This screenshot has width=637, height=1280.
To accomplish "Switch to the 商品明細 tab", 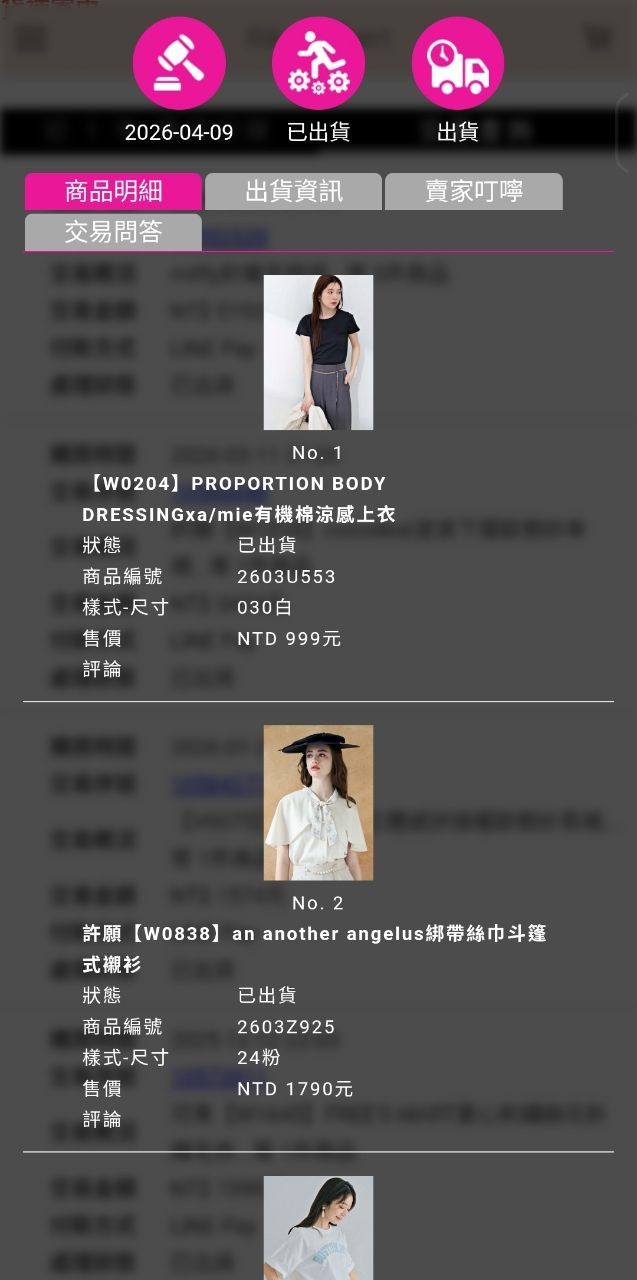I will (x=113, y=191).
